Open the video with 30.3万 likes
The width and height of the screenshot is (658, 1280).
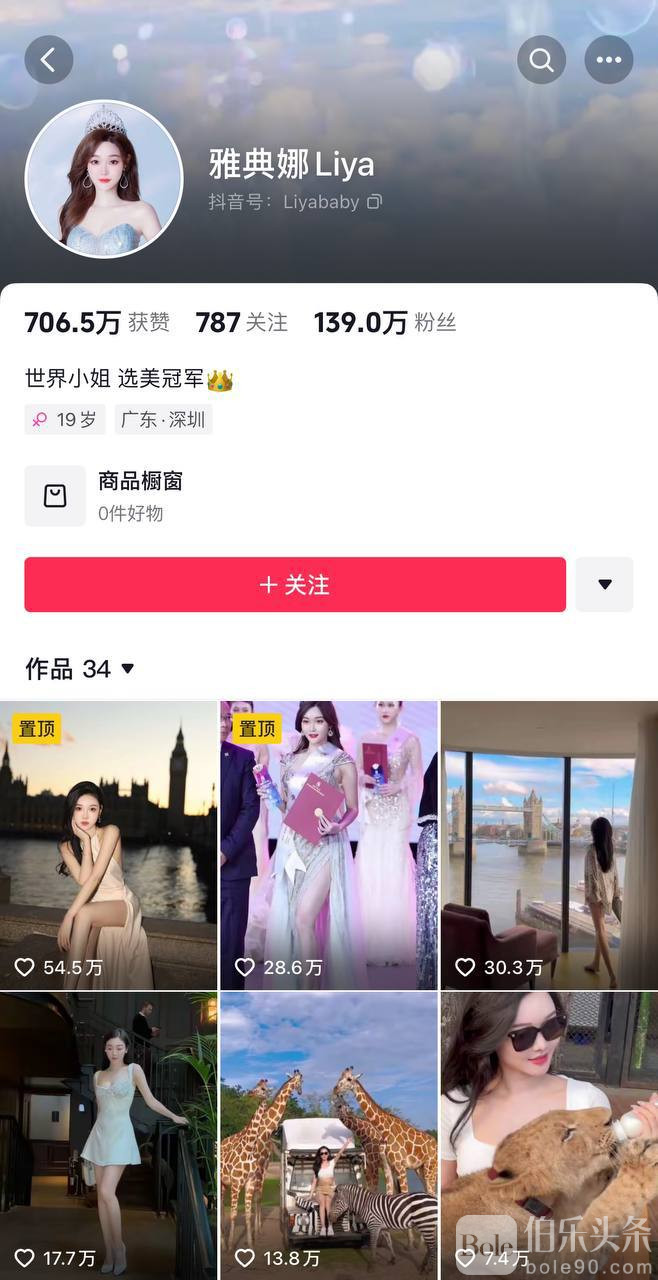(x=549, y=845)
